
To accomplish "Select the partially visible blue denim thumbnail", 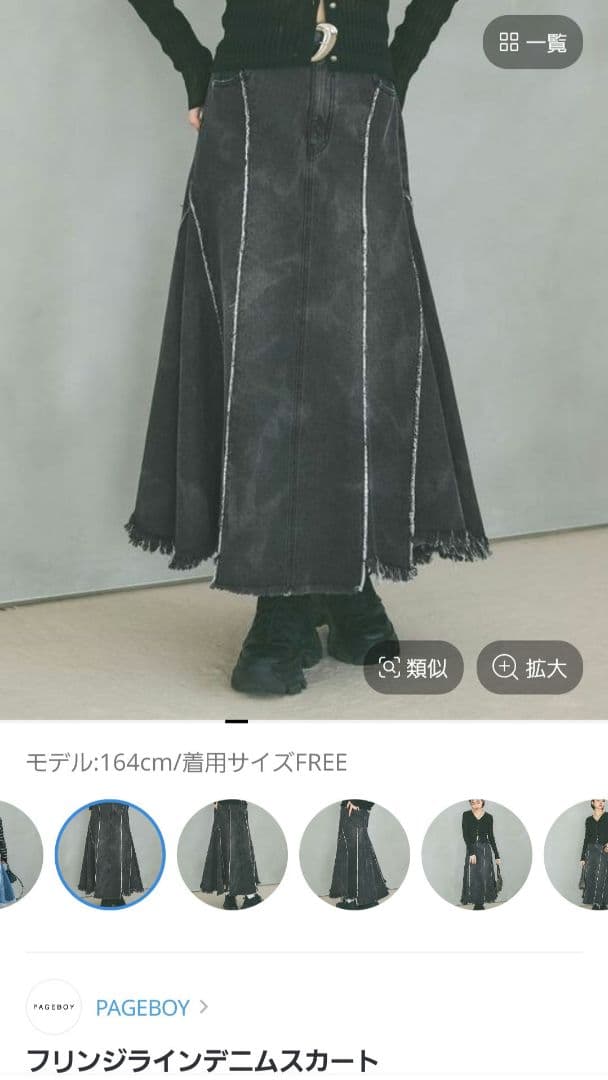I will coord(19,855).
